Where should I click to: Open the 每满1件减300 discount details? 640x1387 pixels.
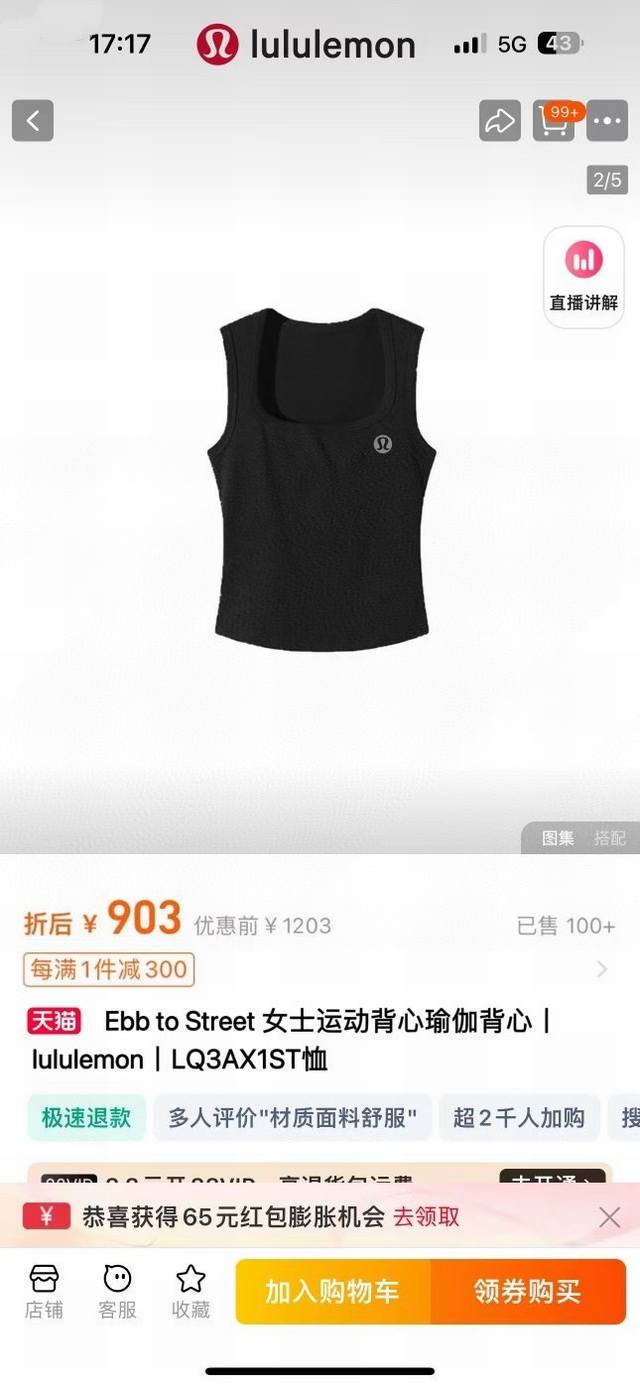click(109, 969)
